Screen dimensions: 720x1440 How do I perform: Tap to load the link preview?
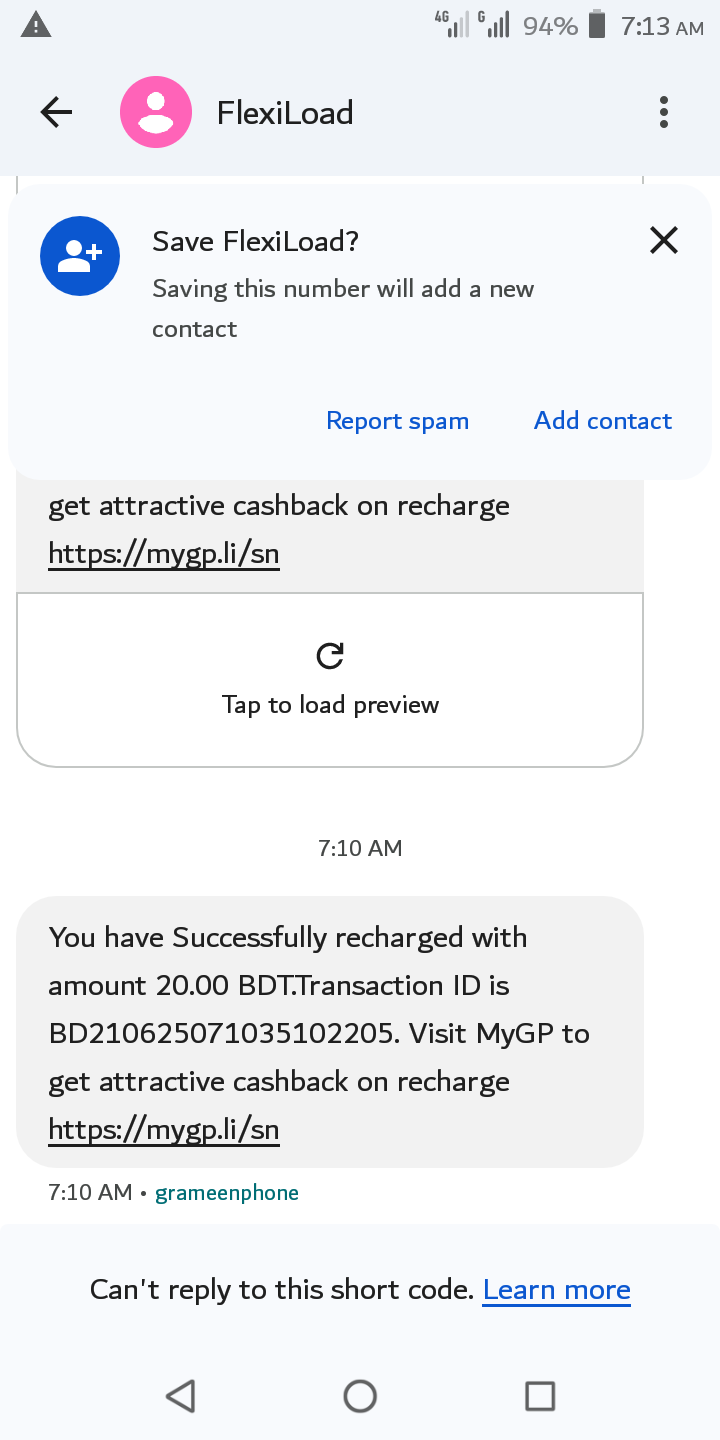click(x=330, y=680)
